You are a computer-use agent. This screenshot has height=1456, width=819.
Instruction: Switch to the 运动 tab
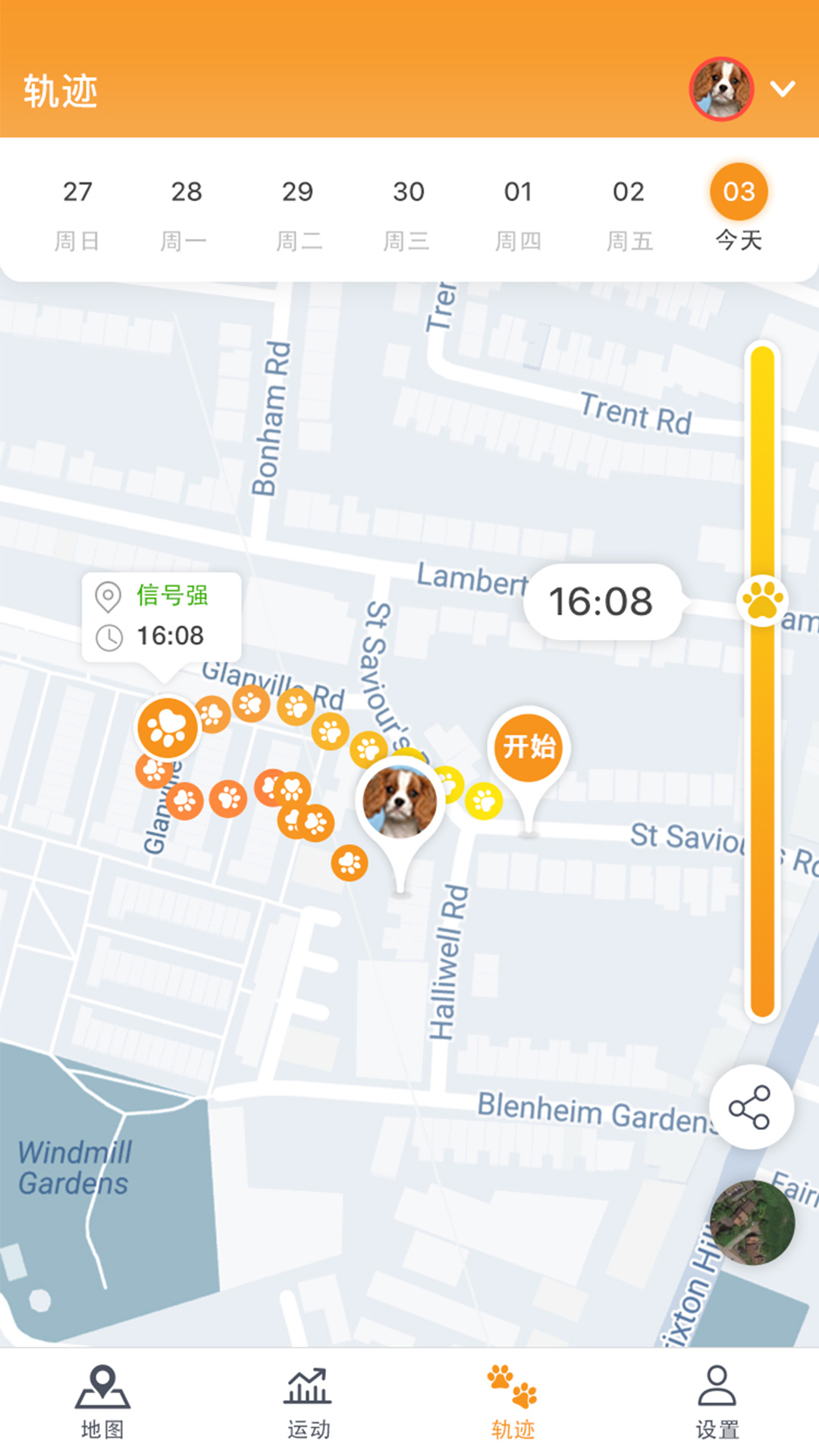[x=308, y=1403]
